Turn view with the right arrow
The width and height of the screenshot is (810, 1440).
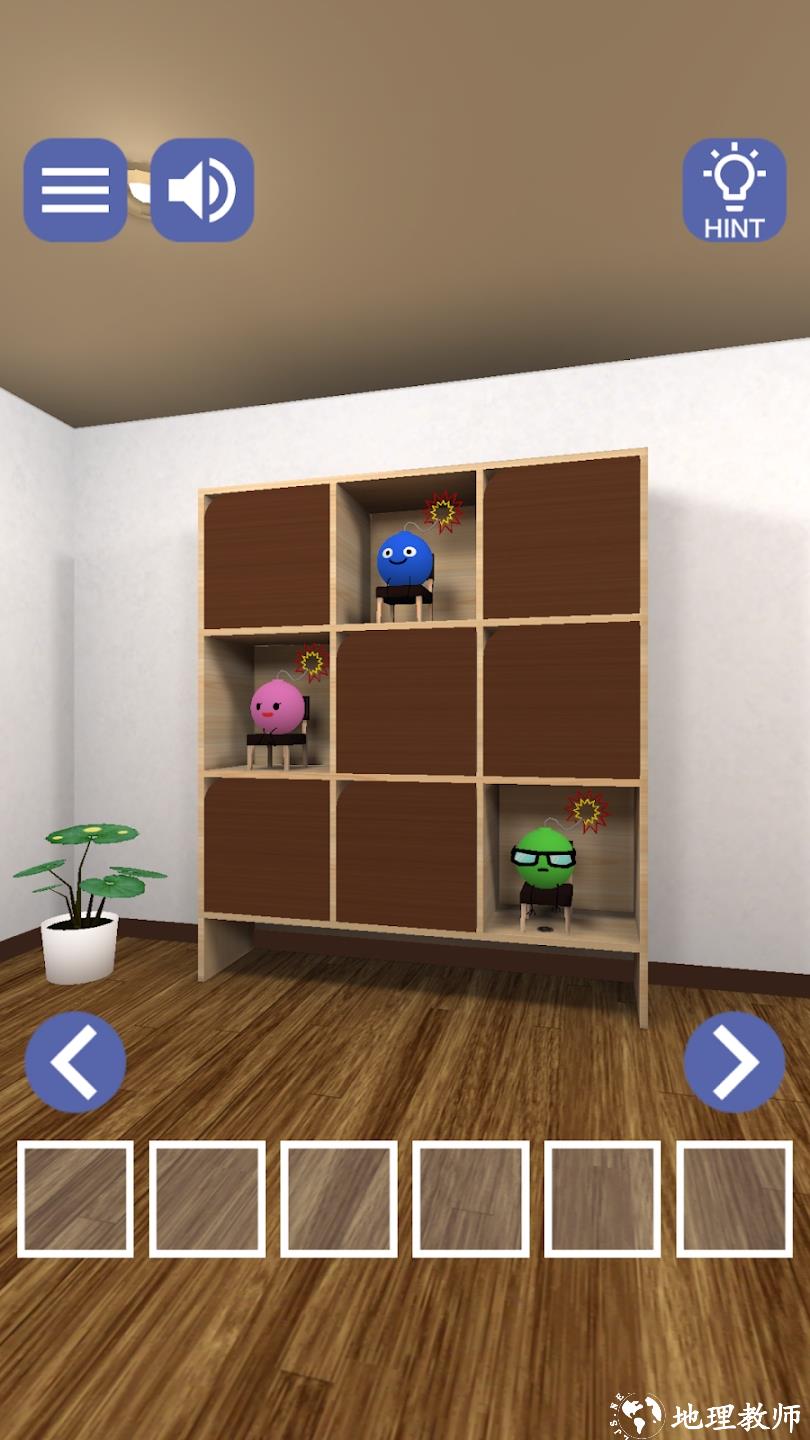[x=734, y=1062]
